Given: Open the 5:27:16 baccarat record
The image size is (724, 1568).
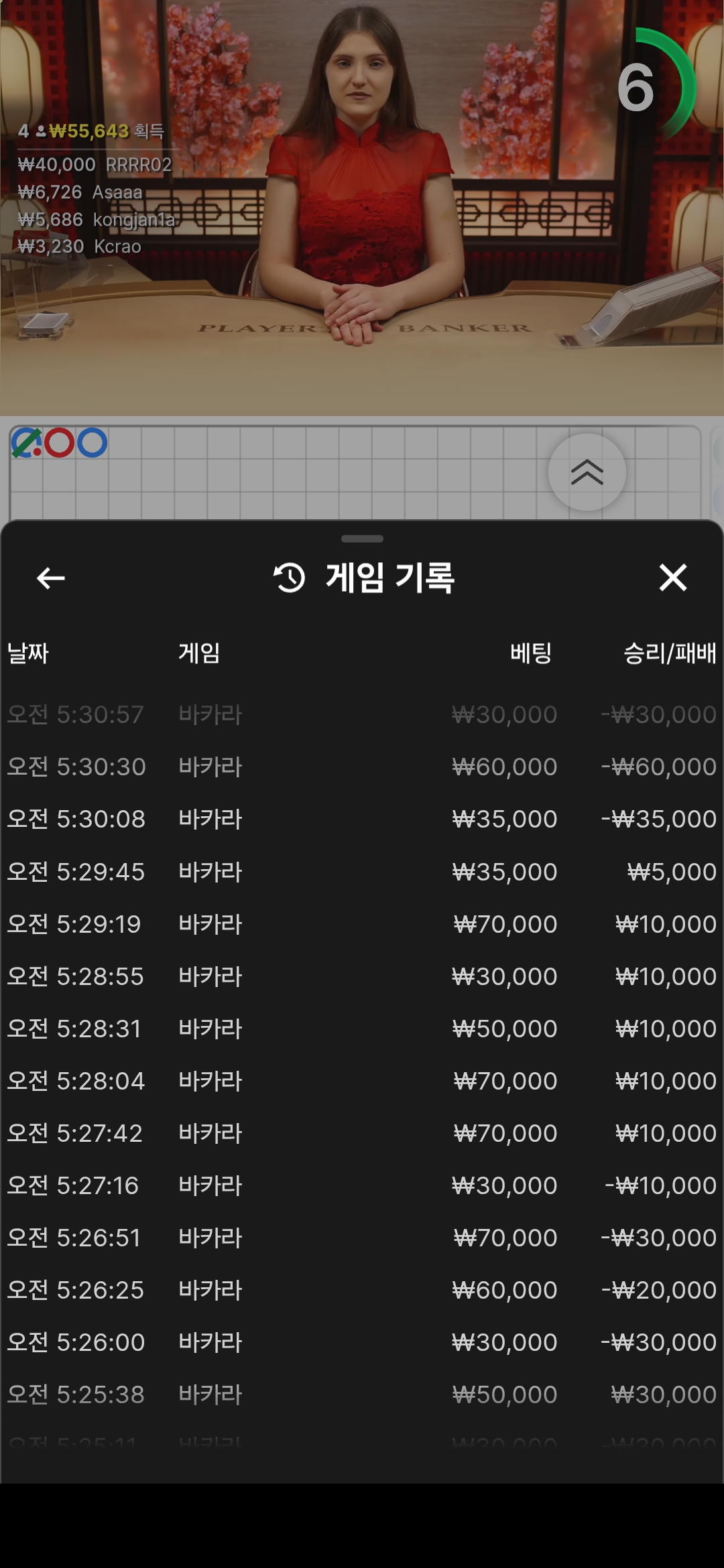Looking at the screenshot, I should pos(362,1185).
